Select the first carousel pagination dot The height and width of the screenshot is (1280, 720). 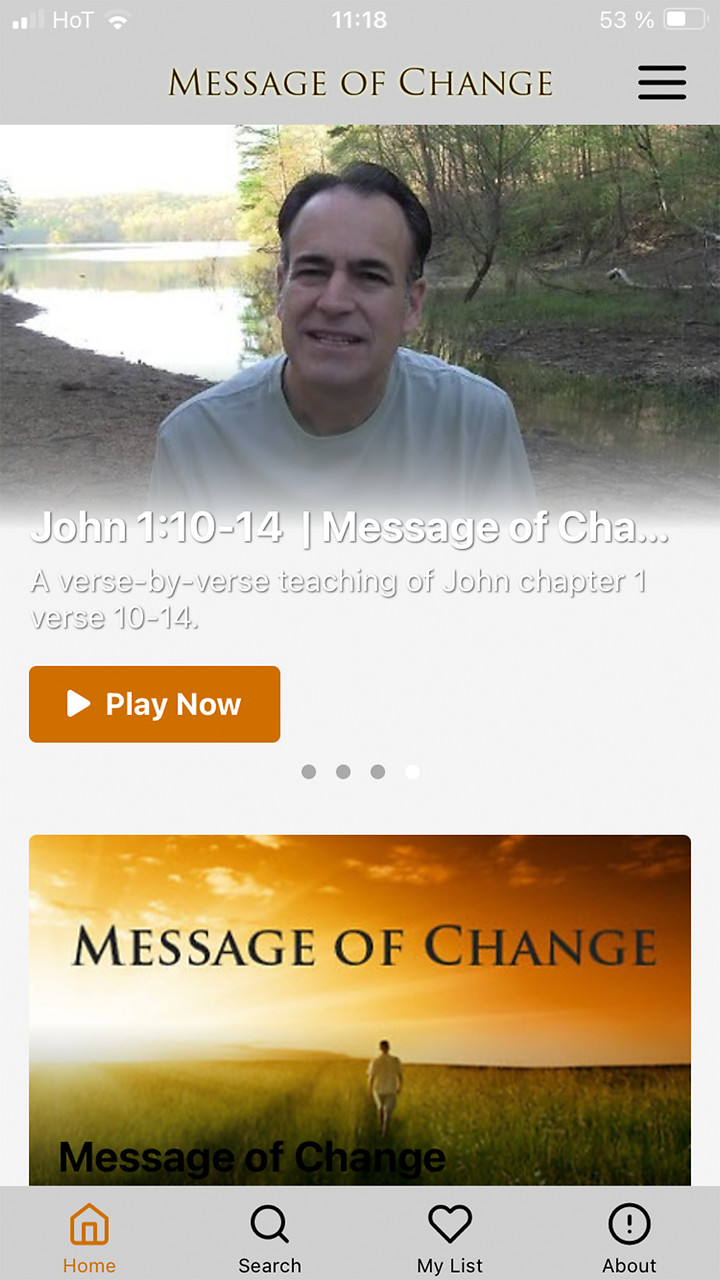click(x=309, y=771)
